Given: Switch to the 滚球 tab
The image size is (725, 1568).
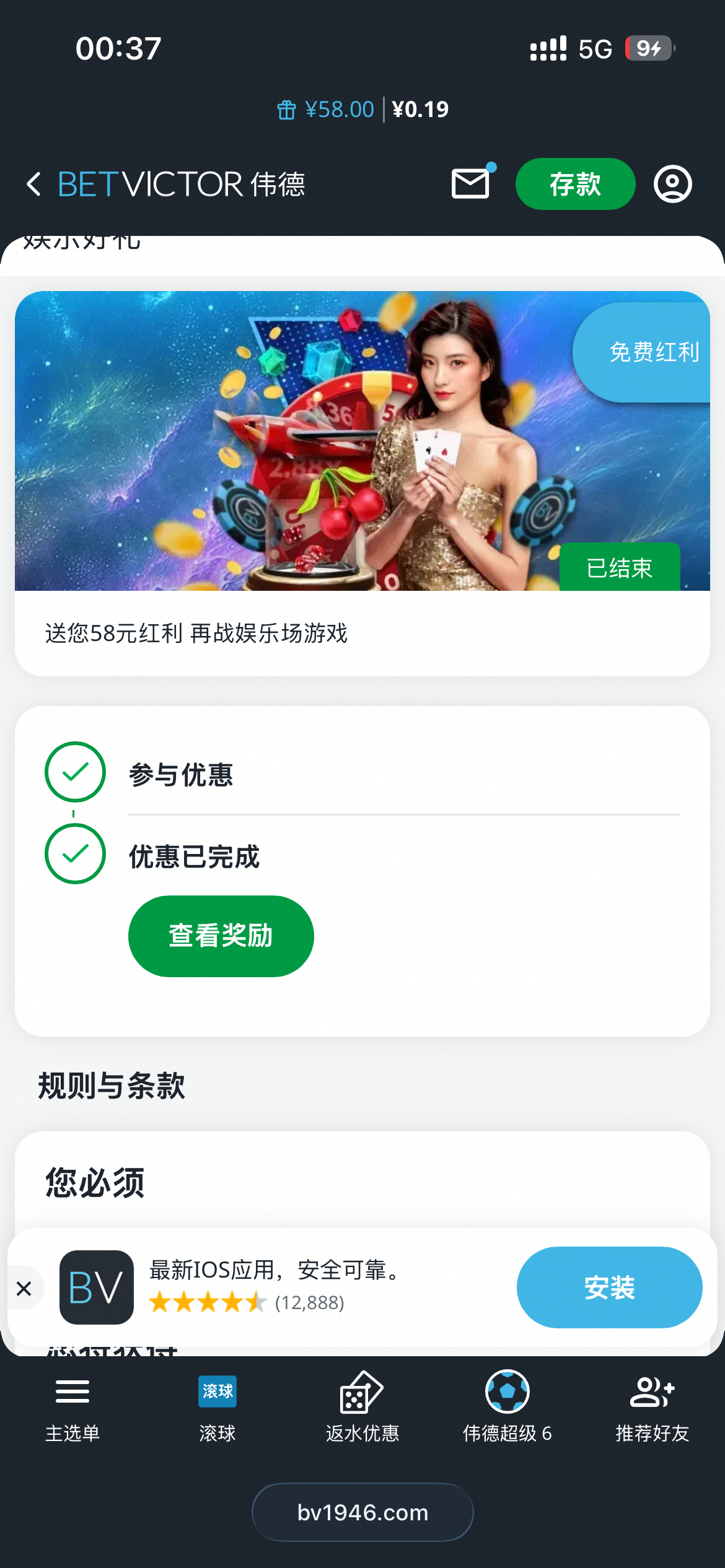Looking at the screenshot, I should click(x=217, y=1407).
